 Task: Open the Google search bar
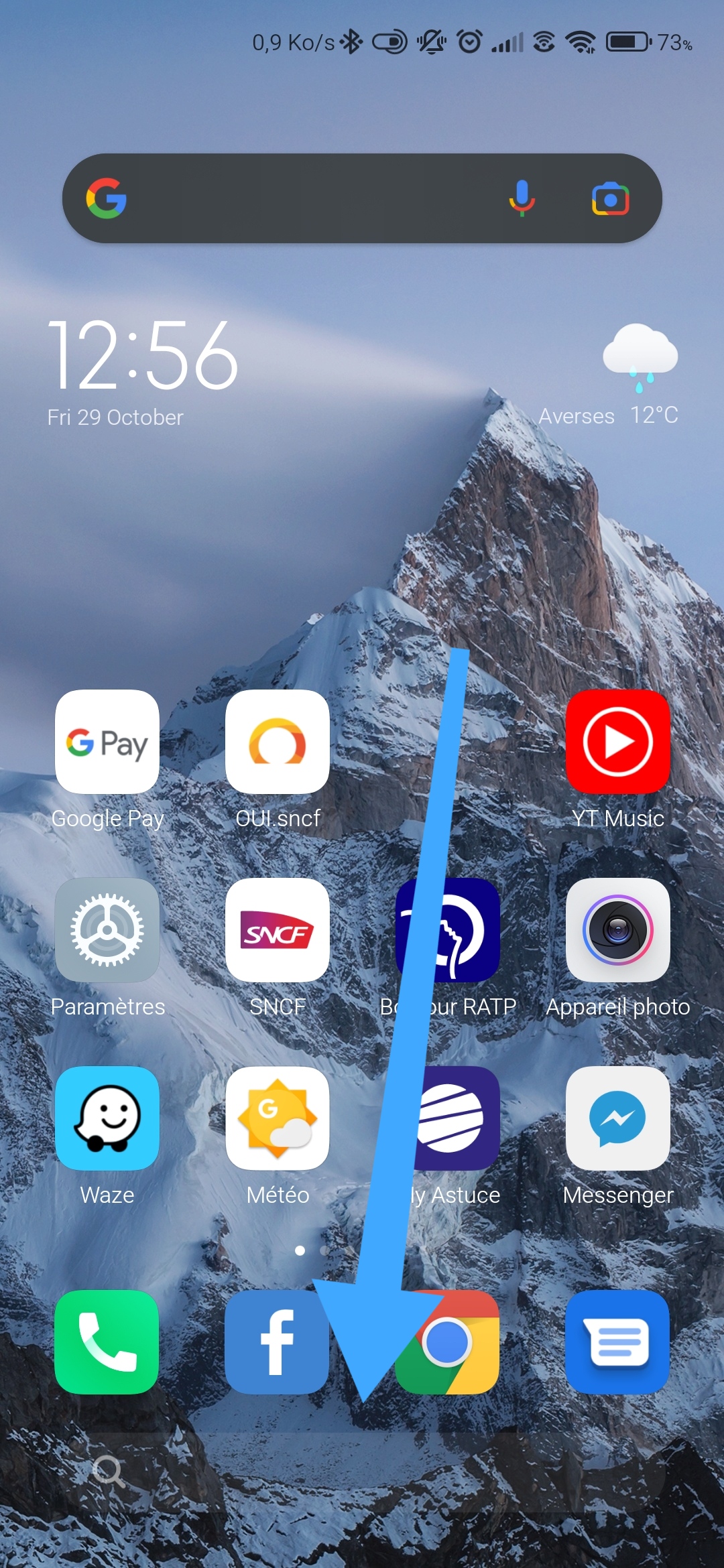(302, 198)
